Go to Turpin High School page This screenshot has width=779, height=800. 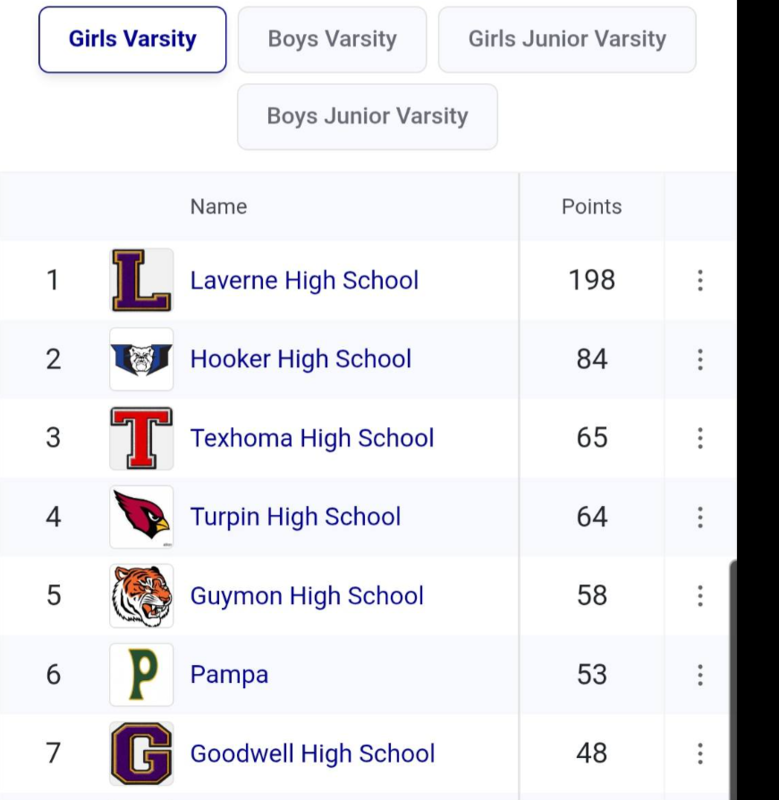295,517
